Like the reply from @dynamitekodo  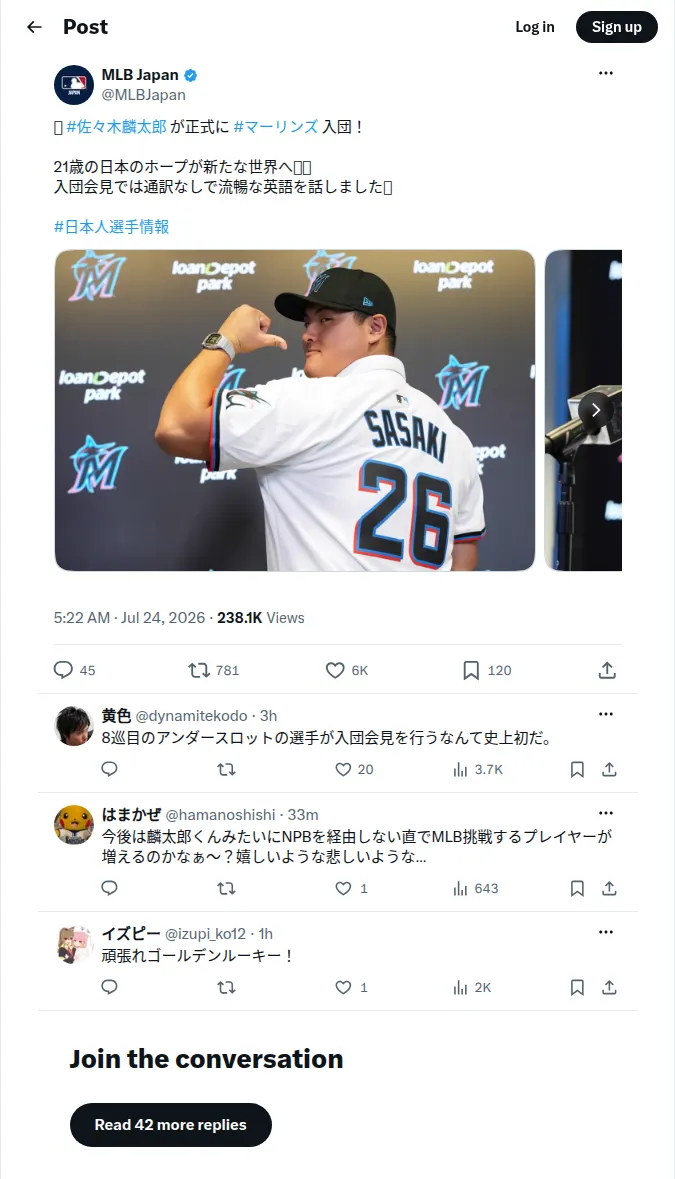pyautogui.click(x=353, y=769)
